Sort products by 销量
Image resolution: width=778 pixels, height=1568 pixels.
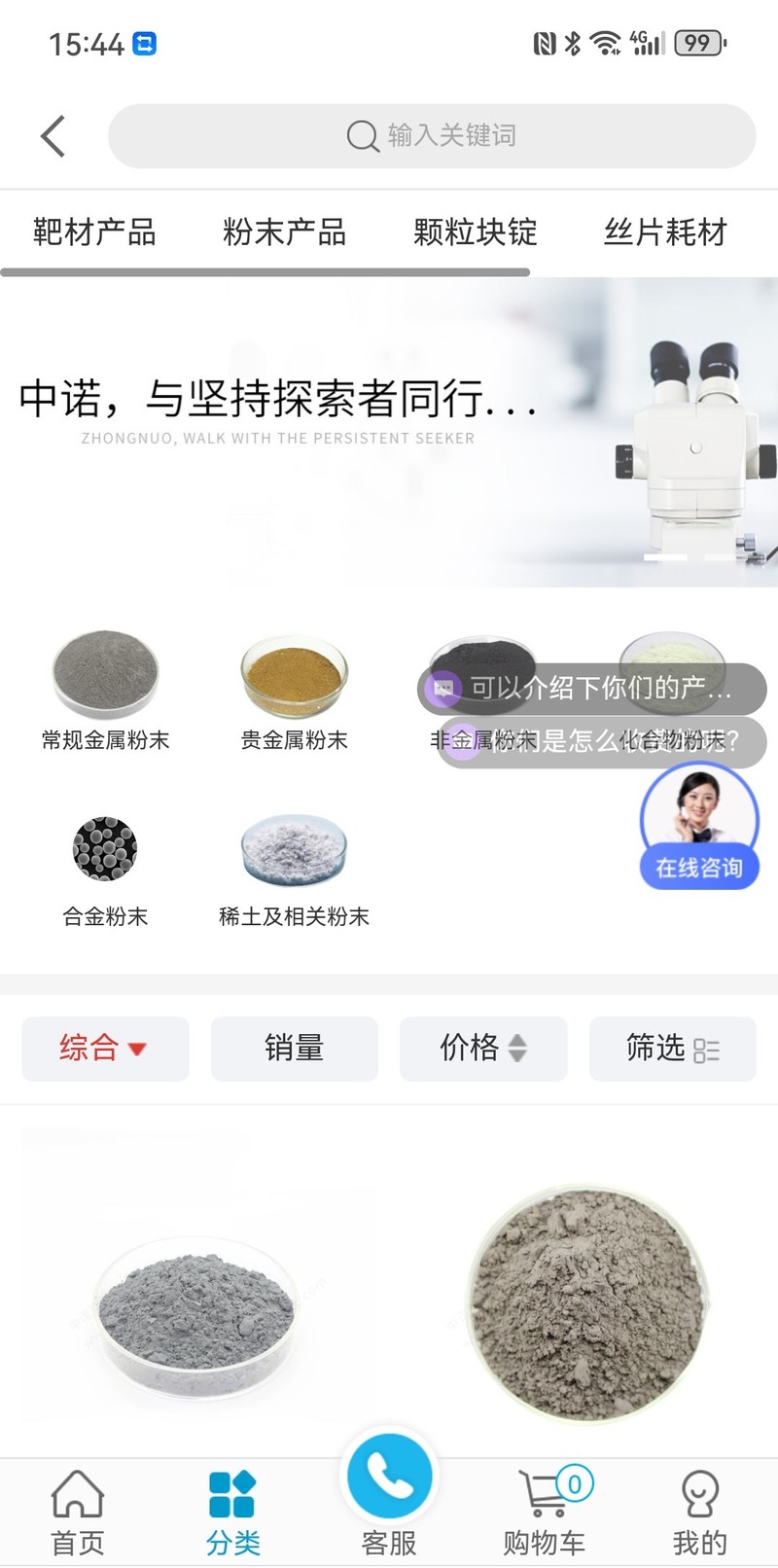[x=294, y=1049]
